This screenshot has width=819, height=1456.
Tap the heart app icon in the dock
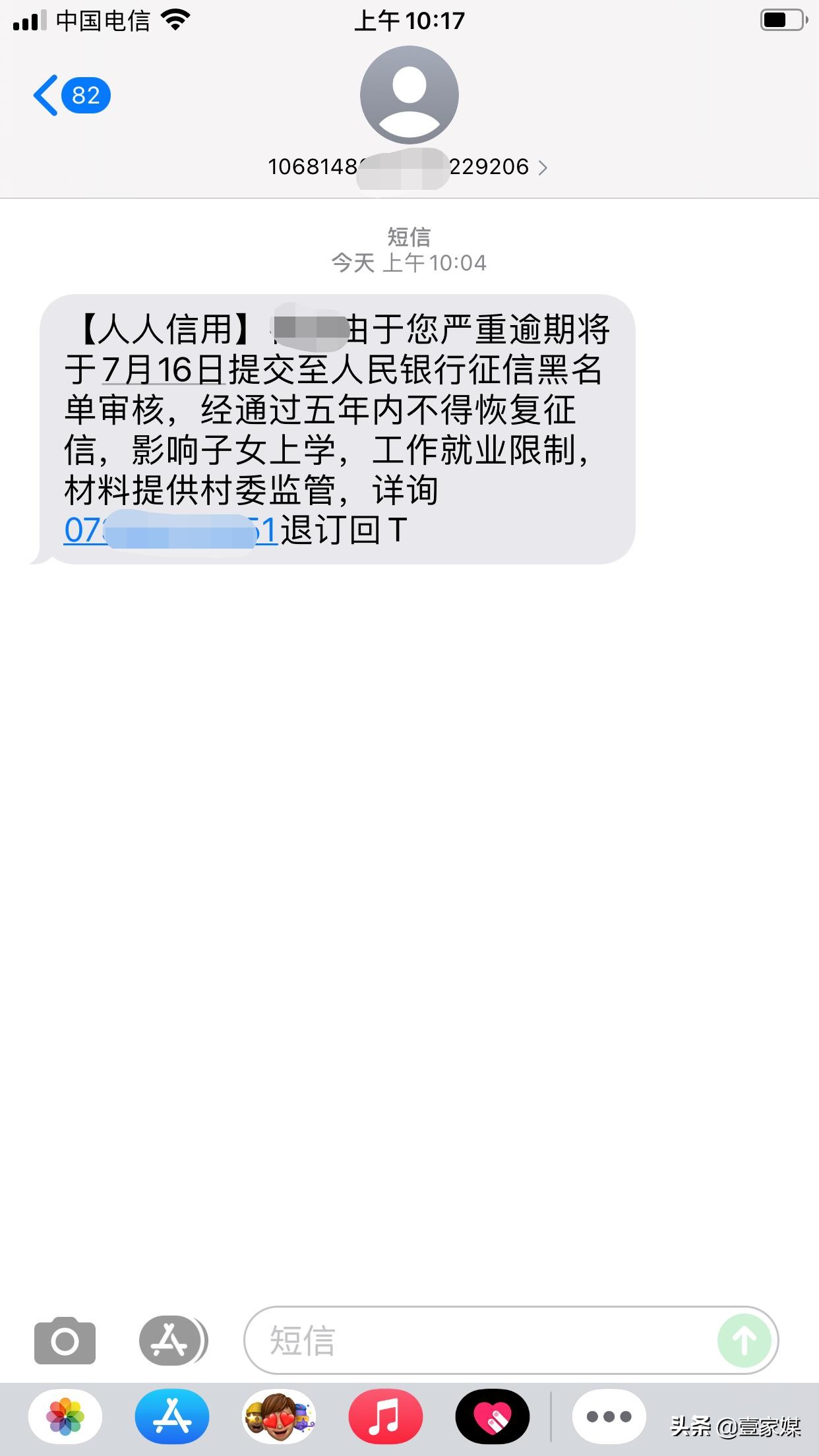pos(493,1415)
